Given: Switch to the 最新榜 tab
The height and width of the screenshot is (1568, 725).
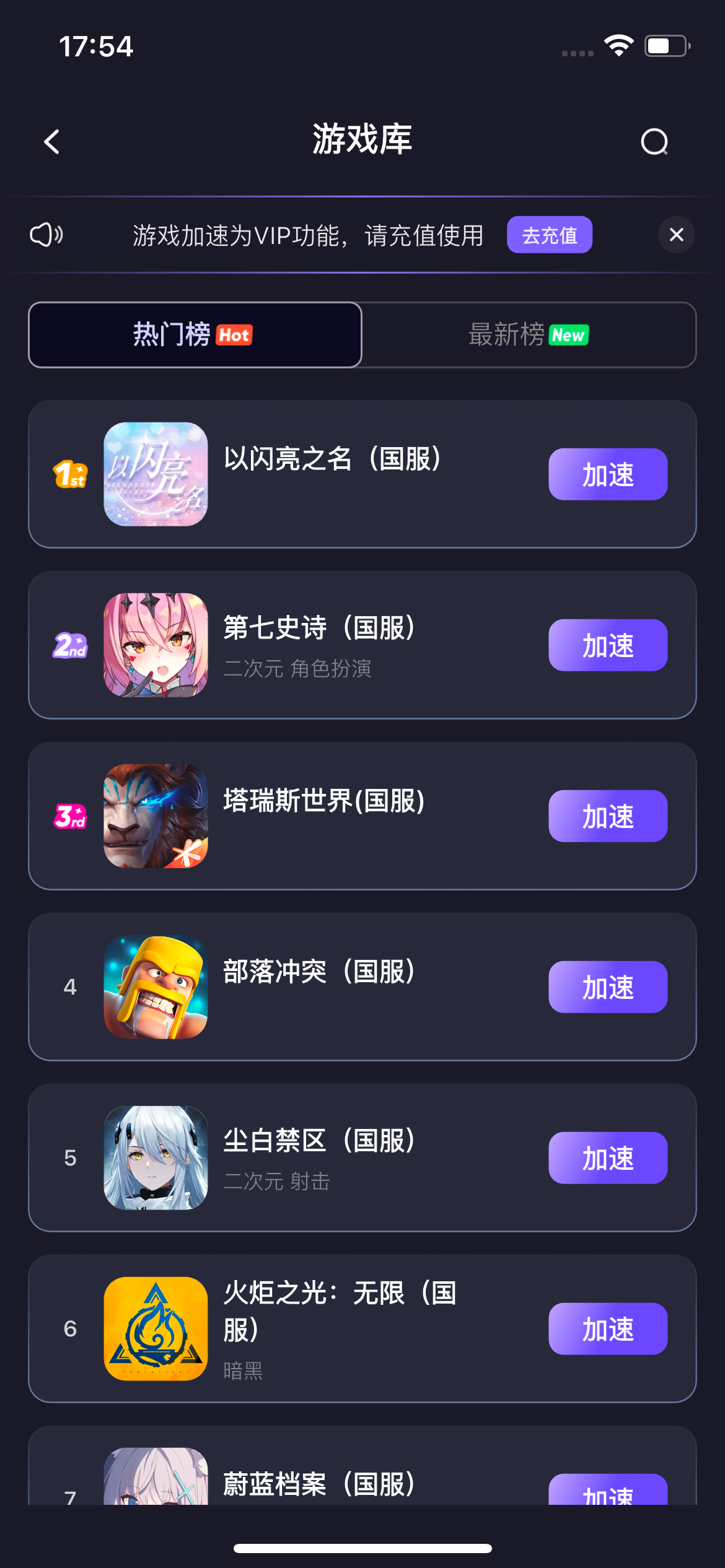Looking at the screenshot, I should point(529,335).
